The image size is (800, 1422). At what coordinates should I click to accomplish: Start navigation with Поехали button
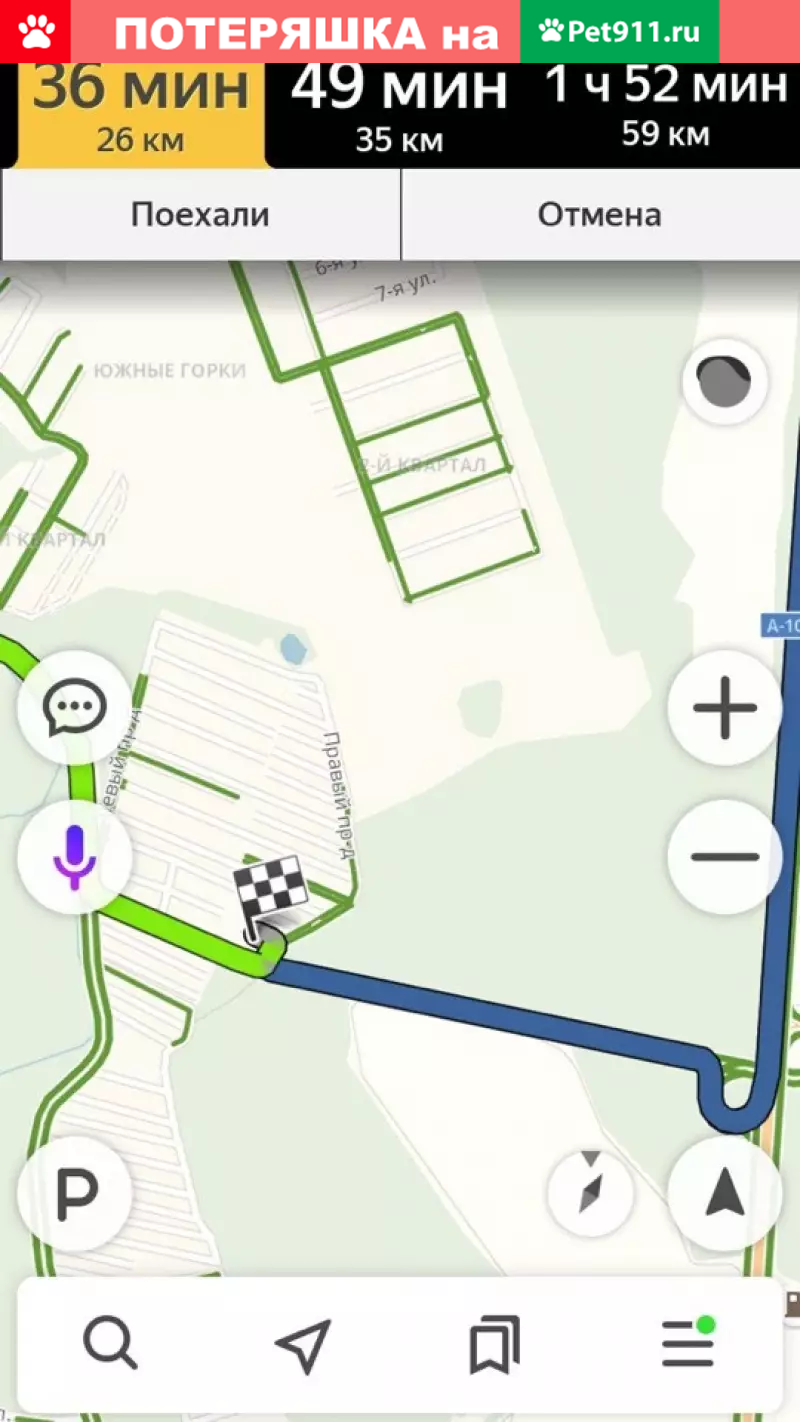200,215
